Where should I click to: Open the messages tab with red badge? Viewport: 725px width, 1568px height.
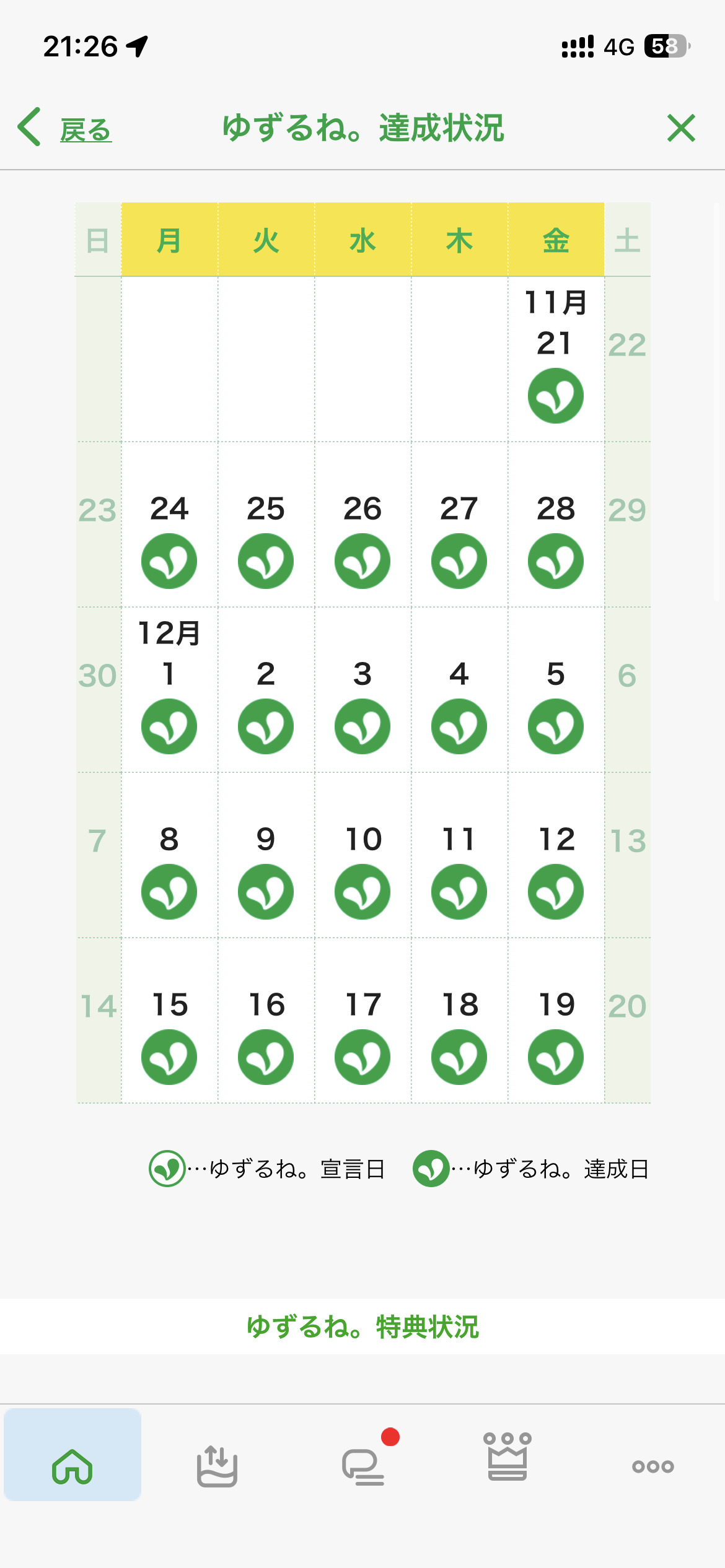[363, 1466]
